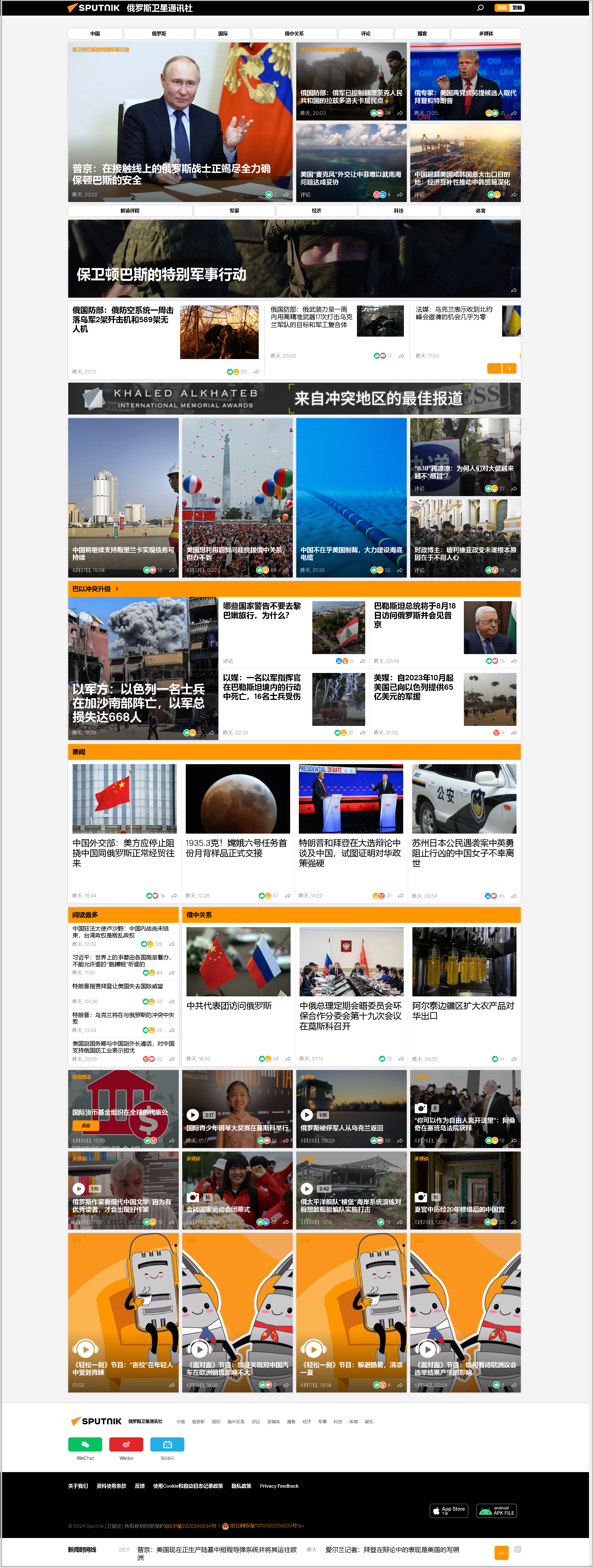Open the 科技 category tab

point(398,211)
